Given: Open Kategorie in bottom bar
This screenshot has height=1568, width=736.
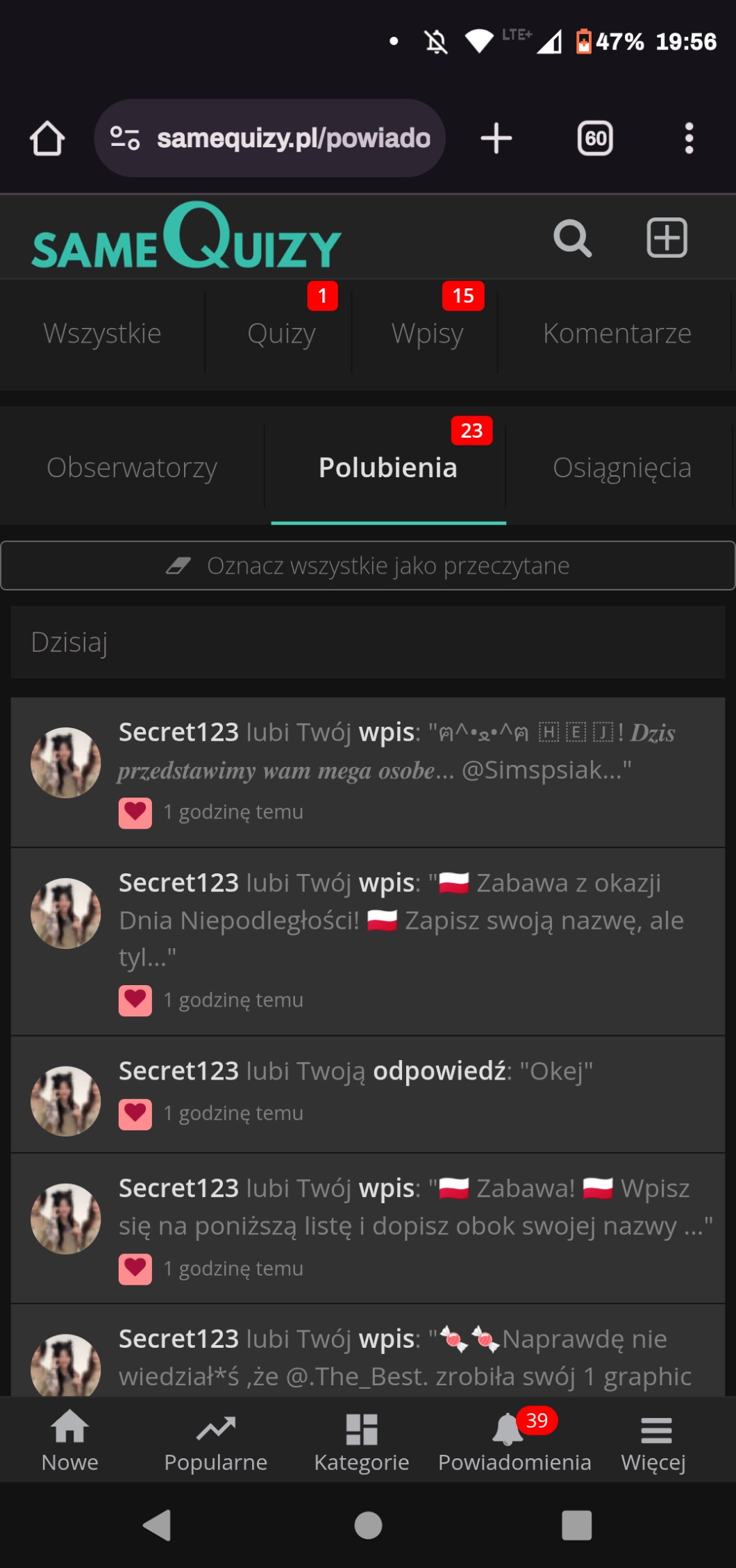Looking at the screenshot, I should pyautogui.click(x=361, y=1441).
